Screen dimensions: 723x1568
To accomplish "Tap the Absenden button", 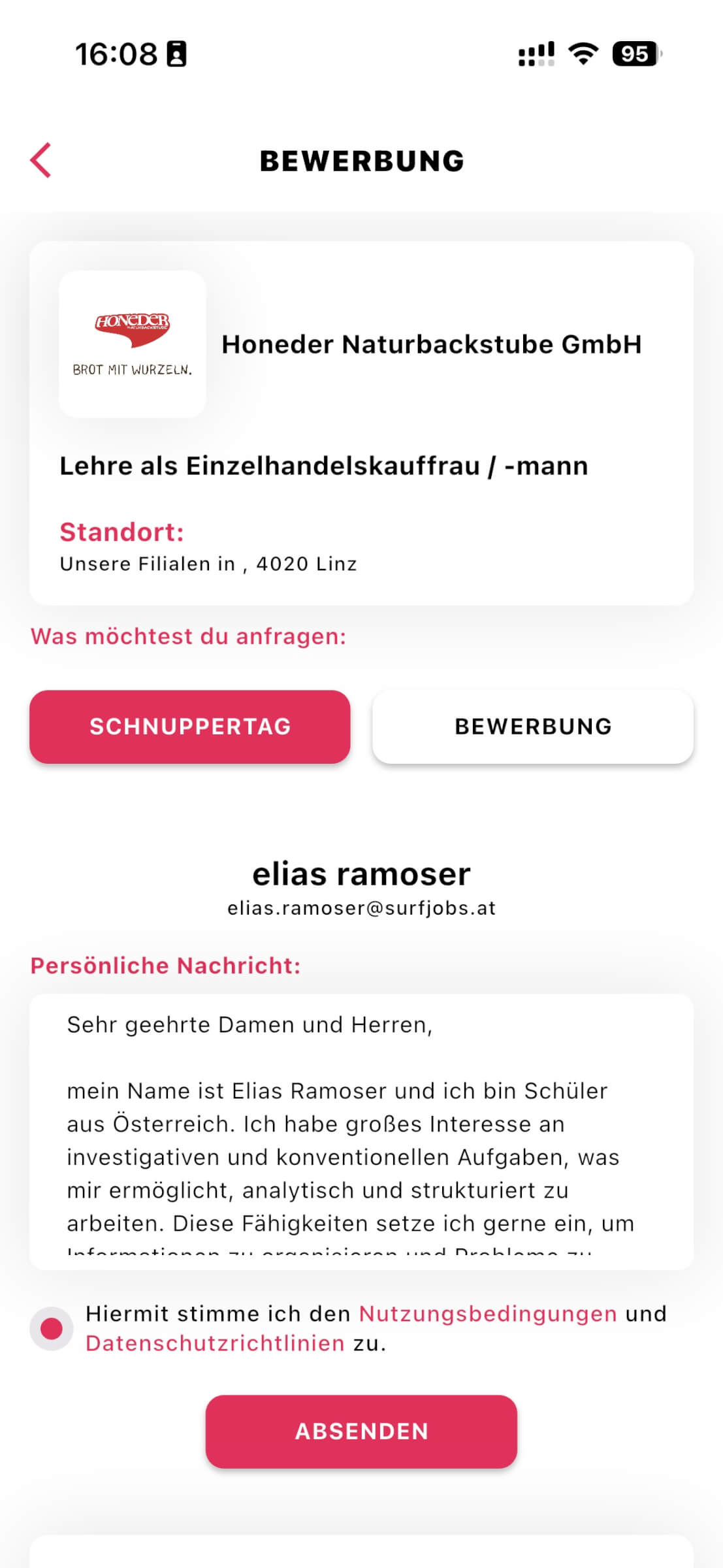I will pyautogui.click(x=361, y=1431).
